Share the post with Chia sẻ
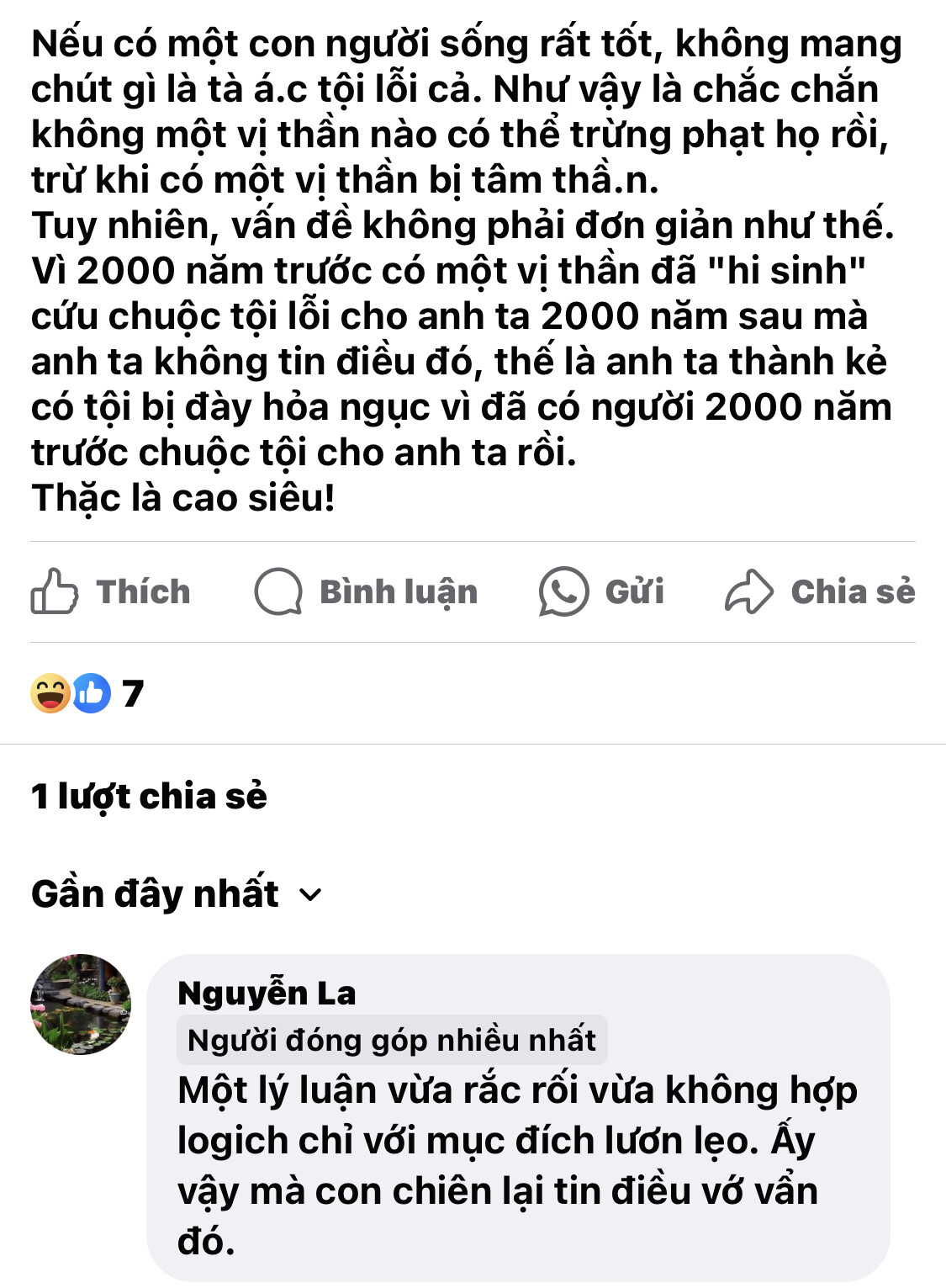This screenshot has width=946, height=1288. [820, 592]
